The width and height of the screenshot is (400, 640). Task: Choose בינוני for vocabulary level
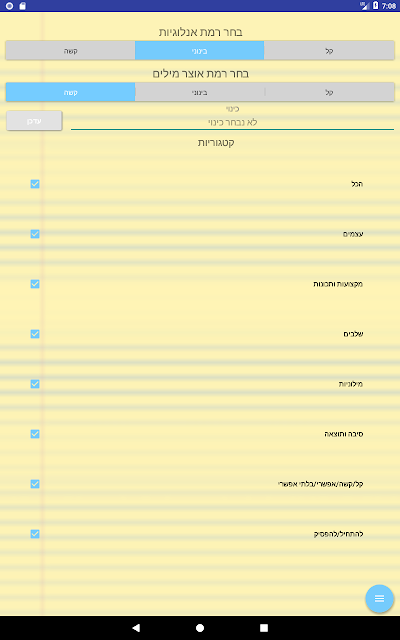(x=200, y=92)
